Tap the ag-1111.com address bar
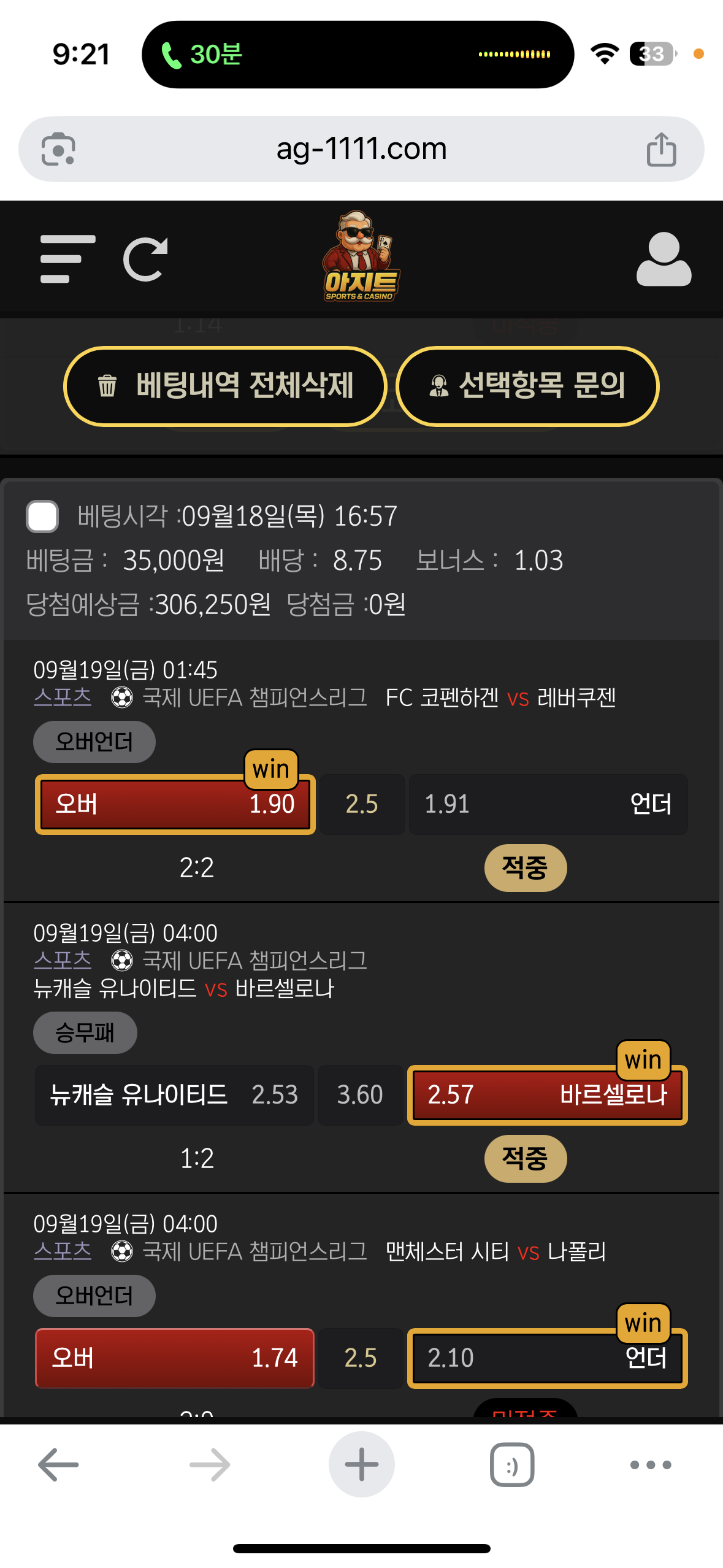 click(361, 149)
